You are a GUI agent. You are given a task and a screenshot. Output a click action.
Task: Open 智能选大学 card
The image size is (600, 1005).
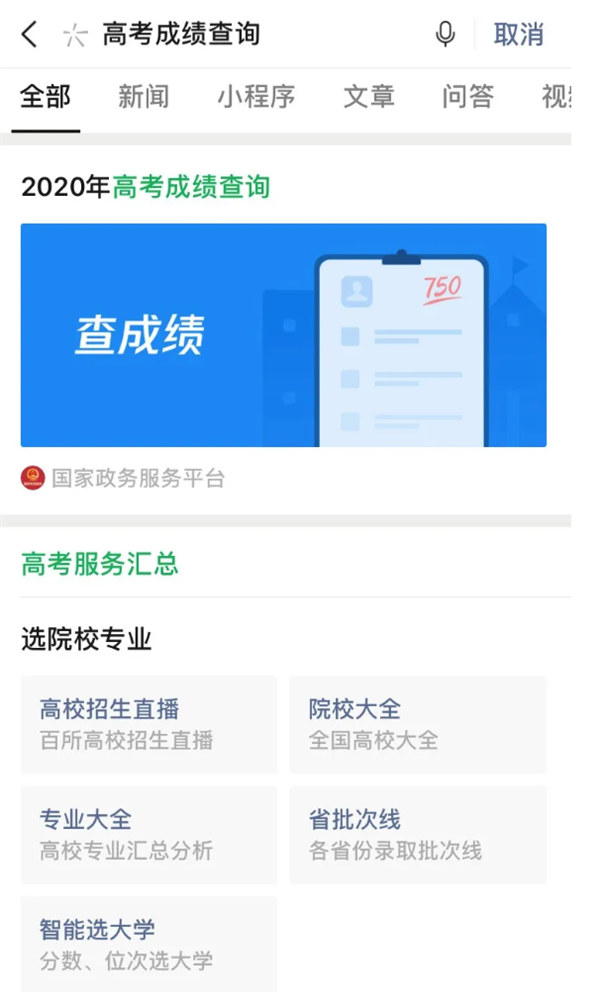pos(148,944)
